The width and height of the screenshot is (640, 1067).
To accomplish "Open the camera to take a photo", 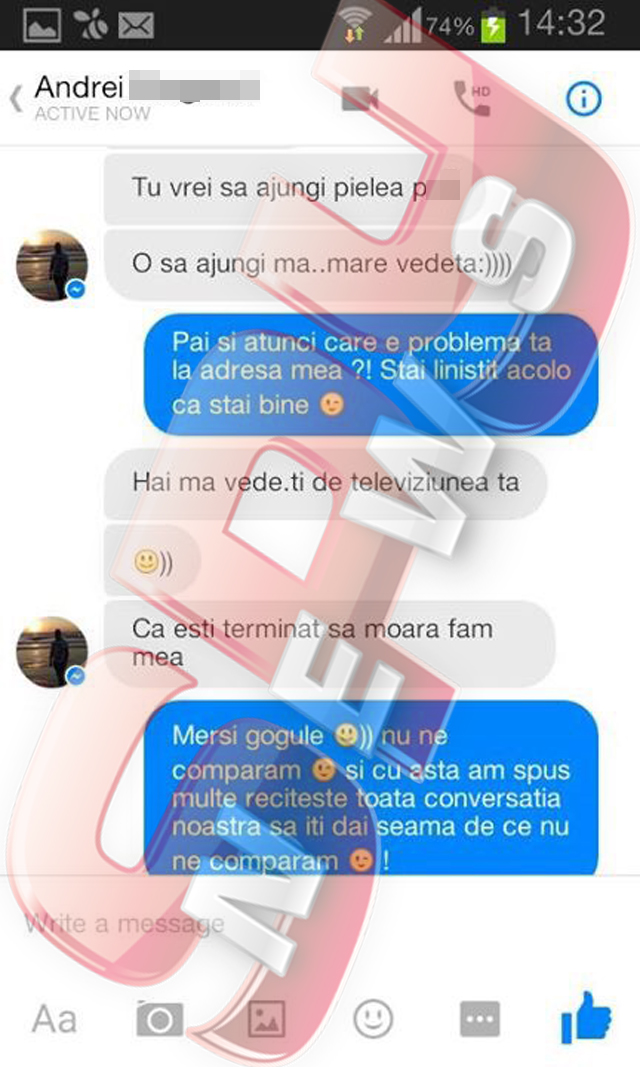I will 160,1019.
